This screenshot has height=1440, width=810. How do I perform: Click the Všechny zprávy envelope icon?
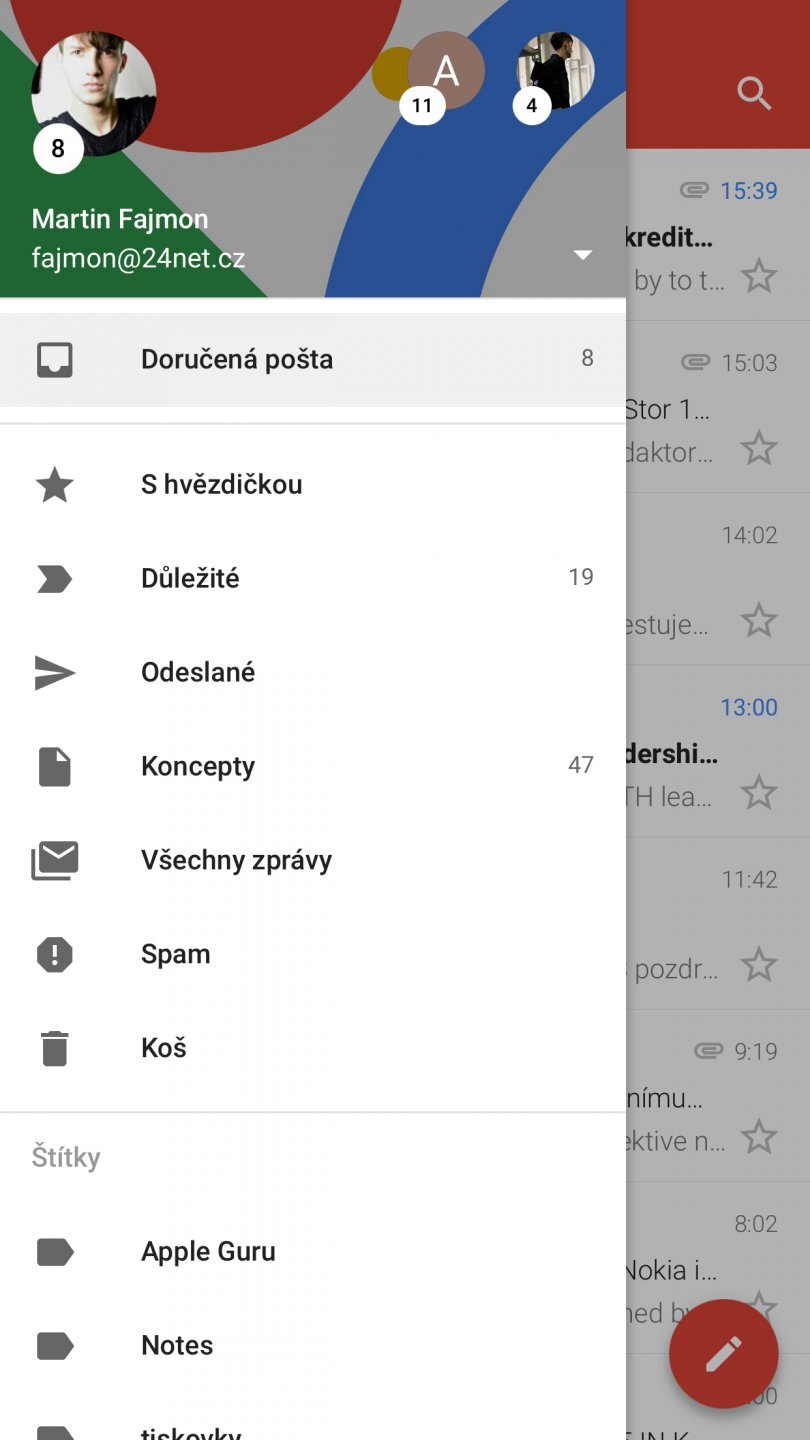[54, 859]
